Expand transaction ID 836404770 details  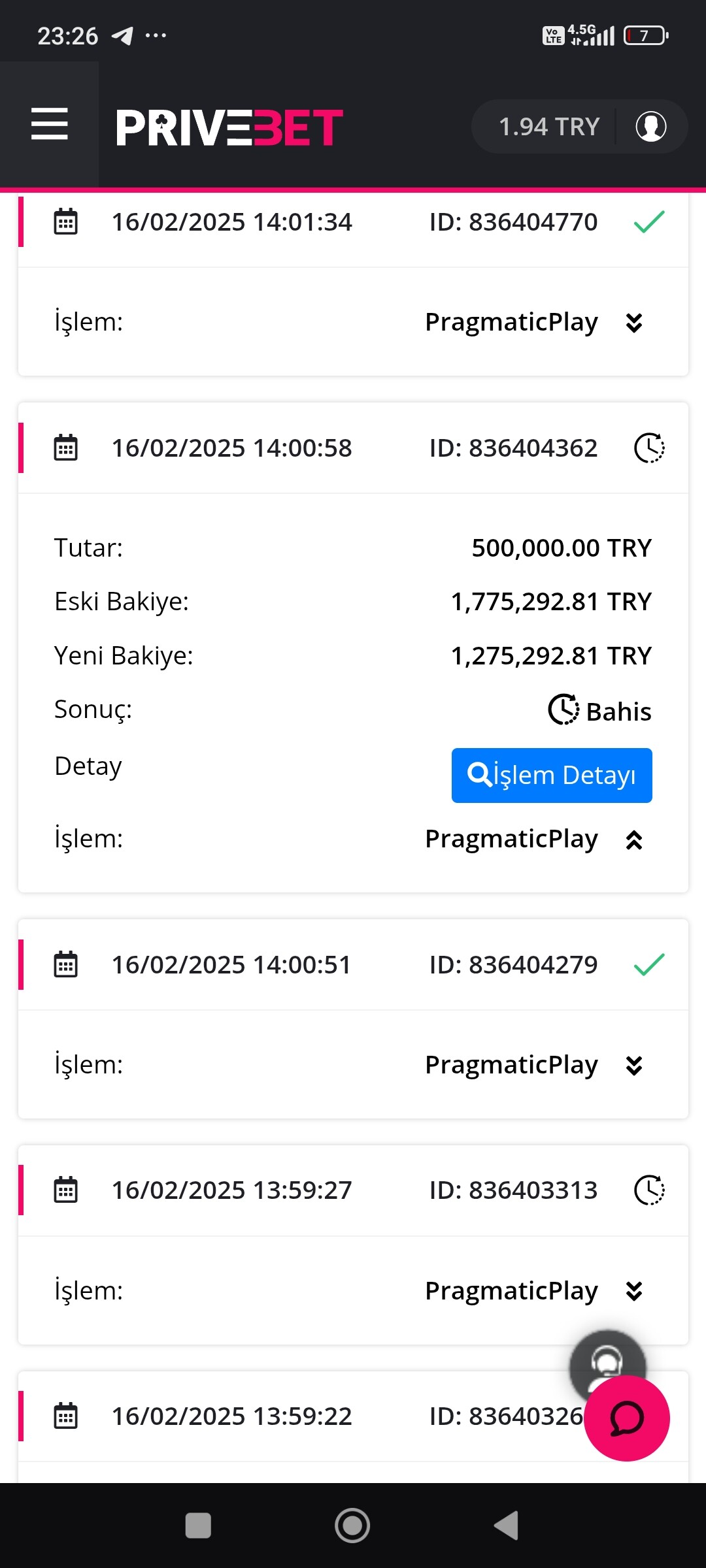click(x=633, y=323)
